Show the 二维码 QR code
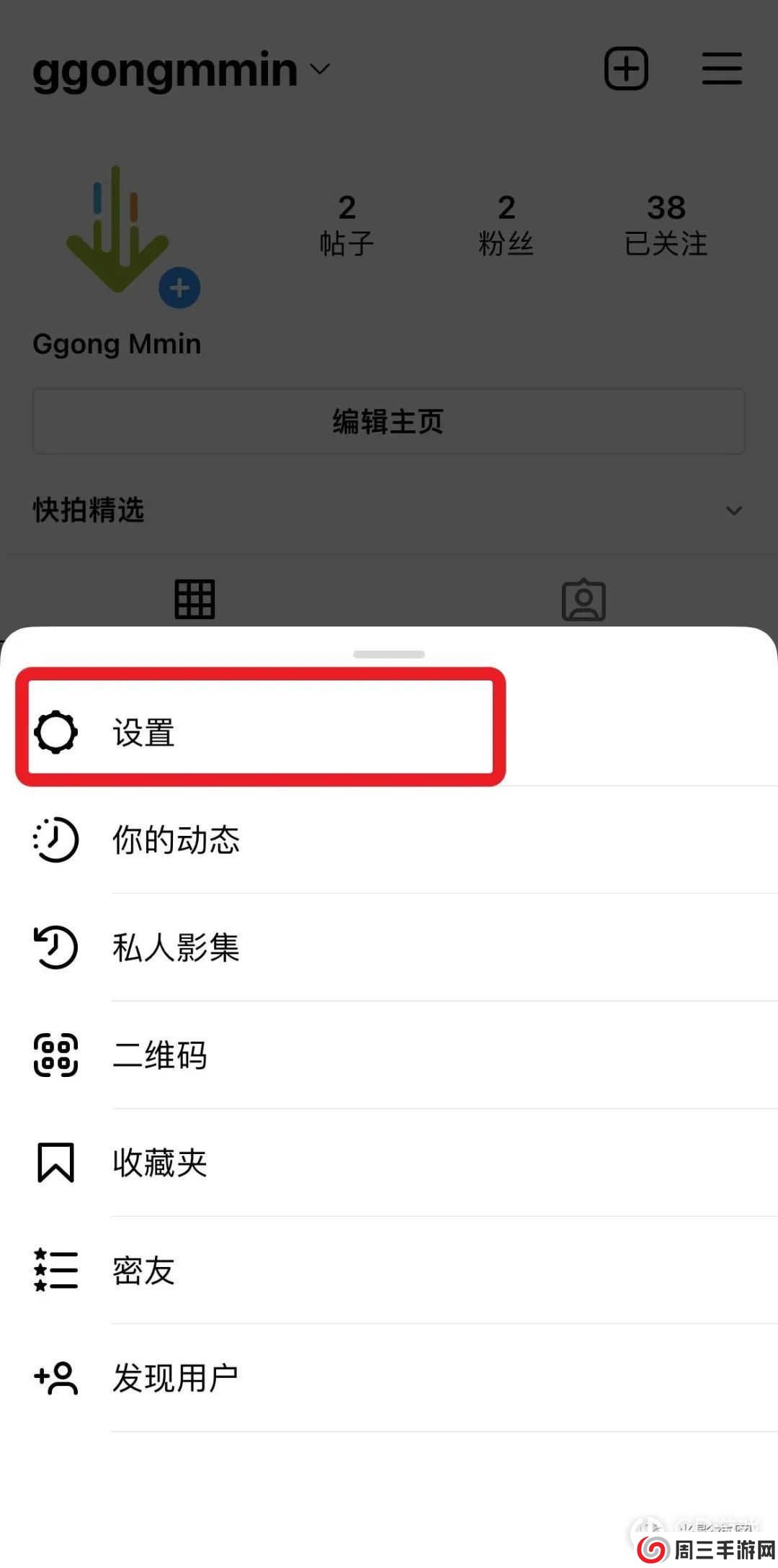 point(160,1055)
